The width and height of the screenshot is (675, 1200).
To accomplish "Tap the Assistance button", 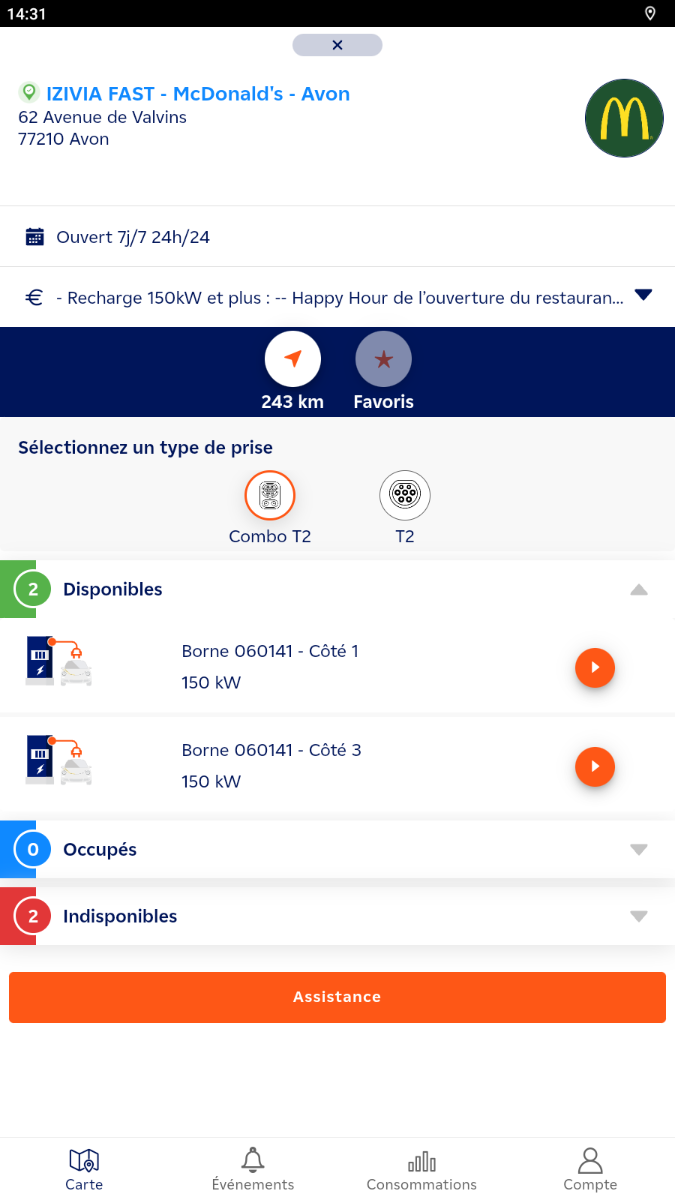I will coord(337,997).
